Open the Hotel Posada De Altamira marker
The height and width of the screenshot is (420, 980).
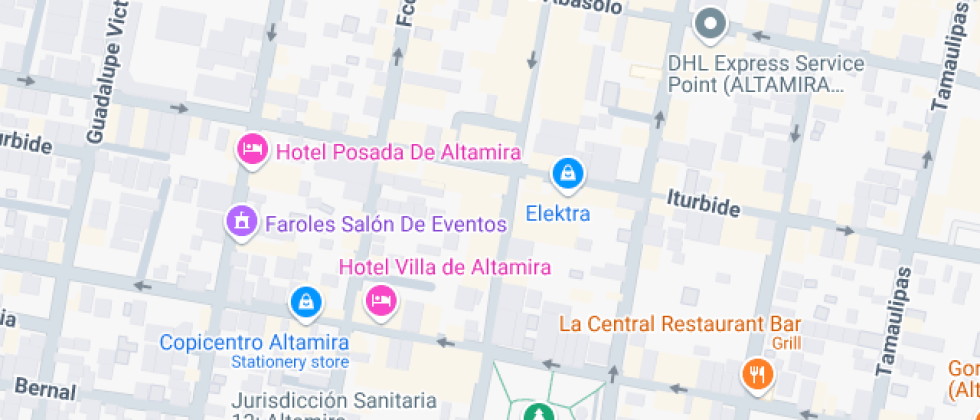252,150
